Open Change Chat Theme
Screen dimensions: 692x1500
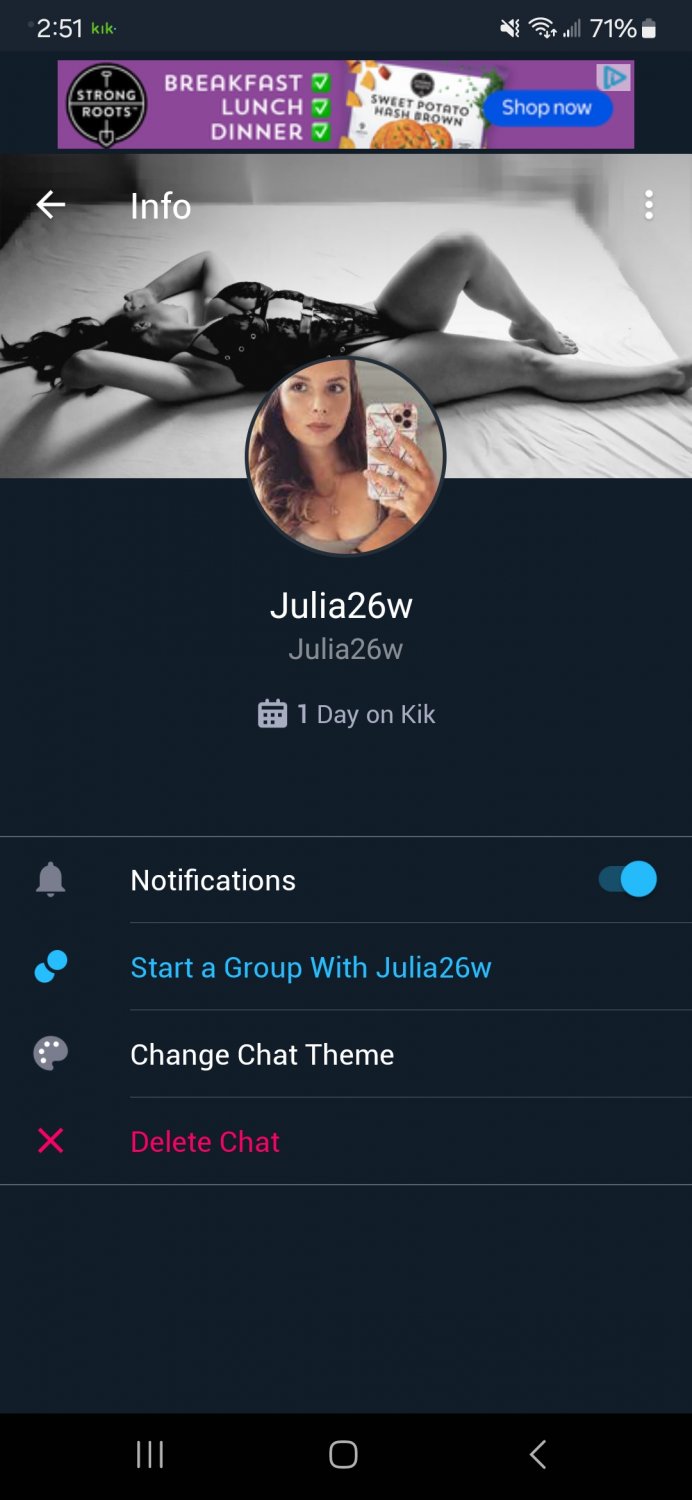coord(262,1054)
